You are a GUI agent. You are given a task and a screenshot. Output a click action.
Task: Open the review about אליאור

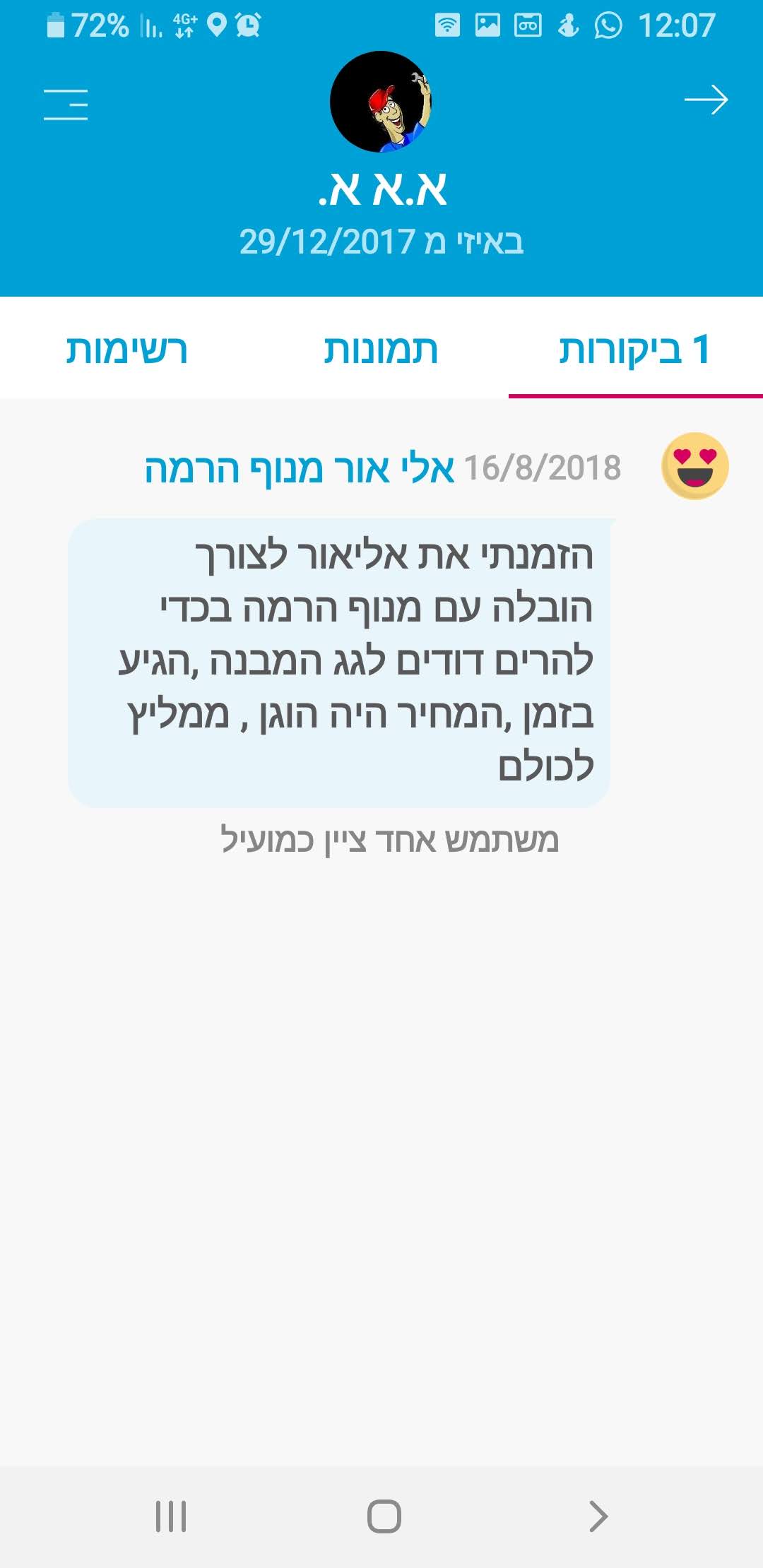click(x=339, y=663)
